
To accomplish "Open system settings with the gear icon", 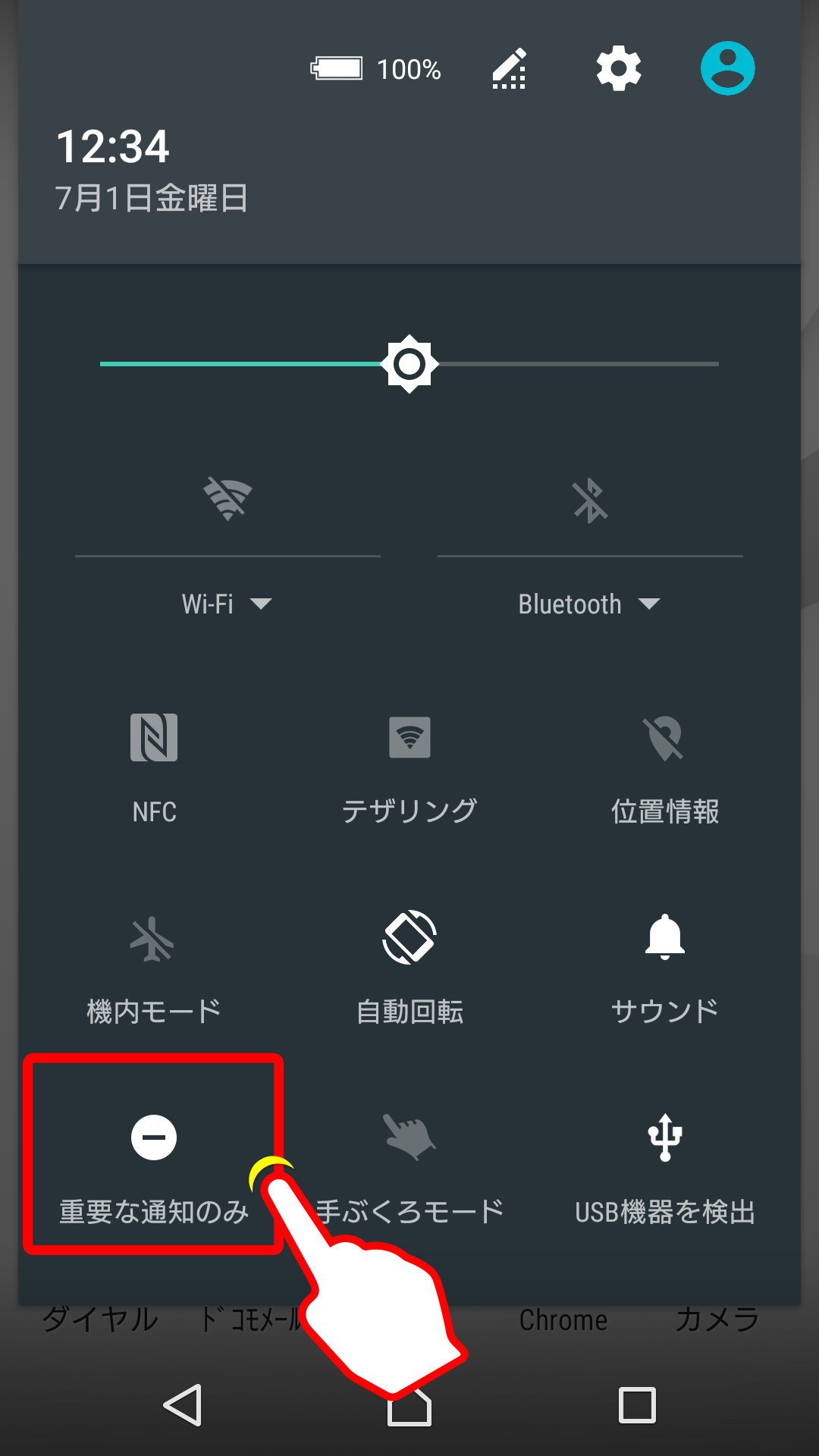I will [x=618, y=68].
